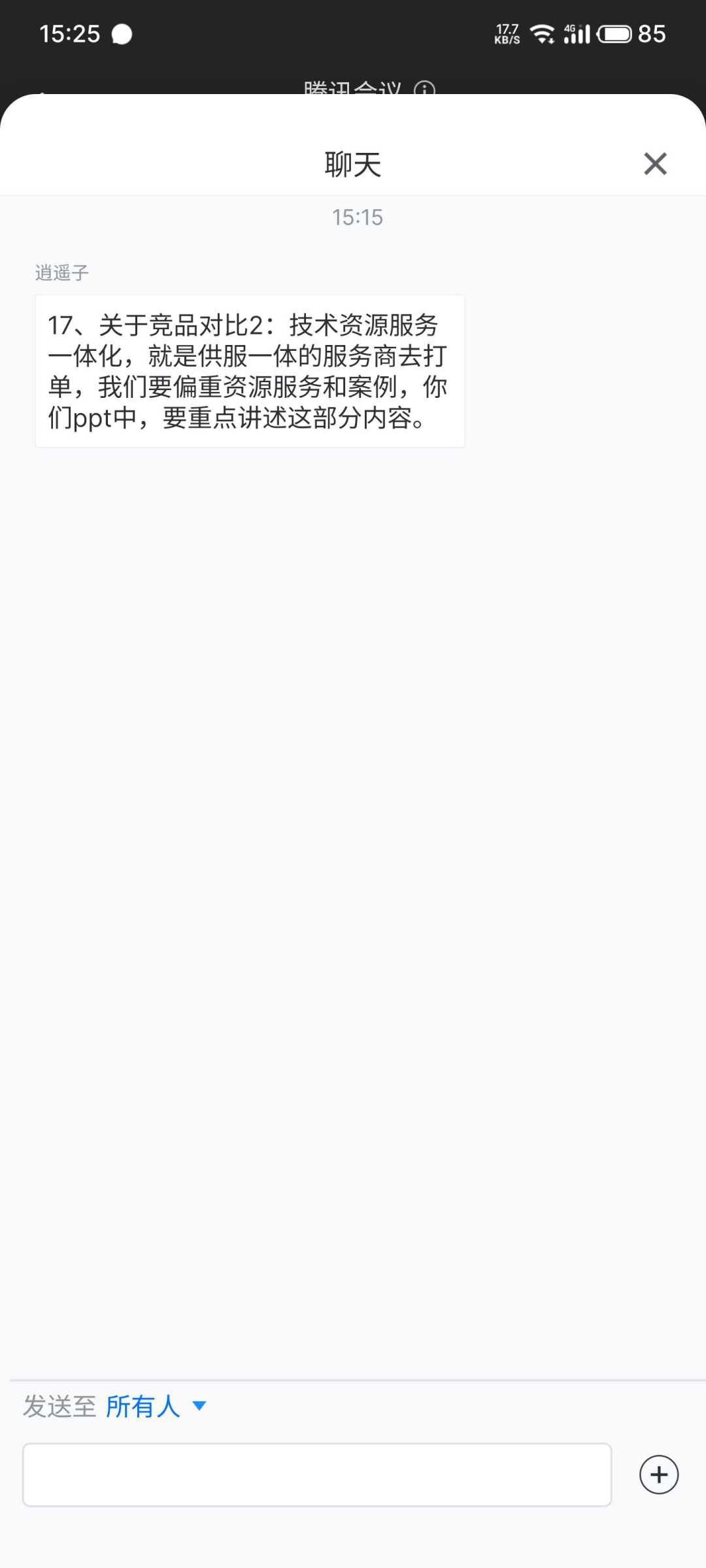This screenshot has height=1568, width=706.
Task: Open the 发送至 所有人 recipient dropdown
Action: point(156,1406)
